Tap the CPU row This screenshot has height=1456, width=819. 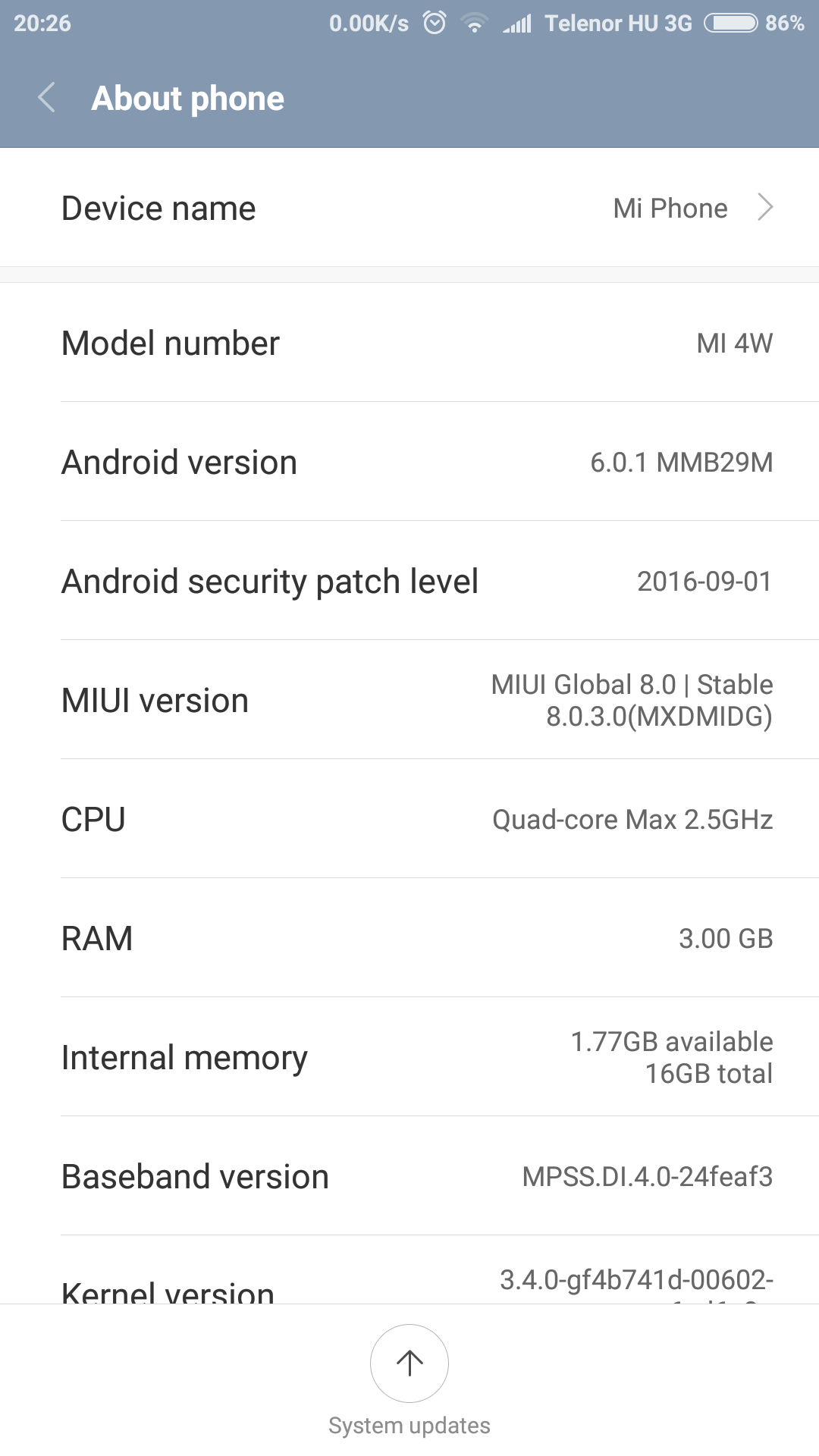pos(409,819)
